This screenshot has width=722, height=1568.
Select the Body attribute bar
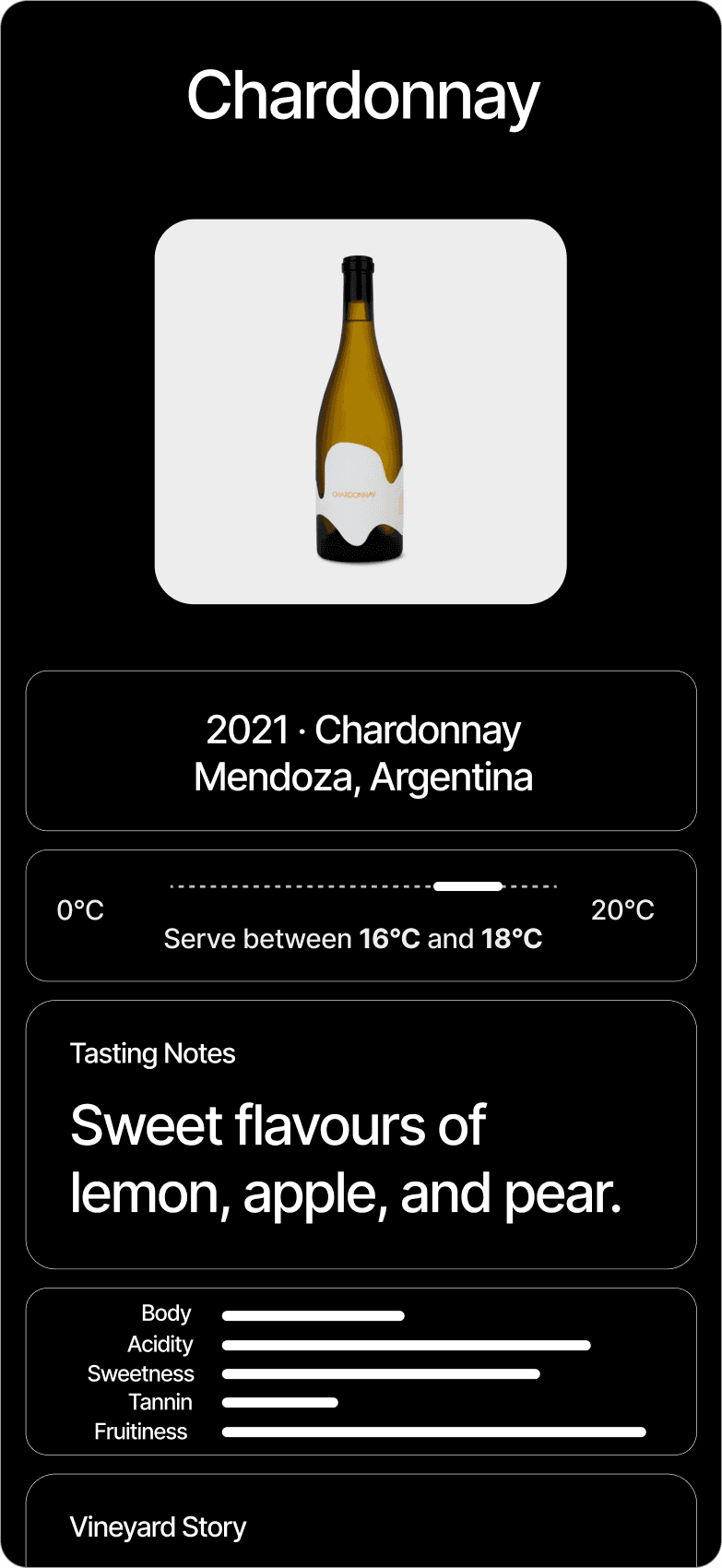pos(313,1315)
